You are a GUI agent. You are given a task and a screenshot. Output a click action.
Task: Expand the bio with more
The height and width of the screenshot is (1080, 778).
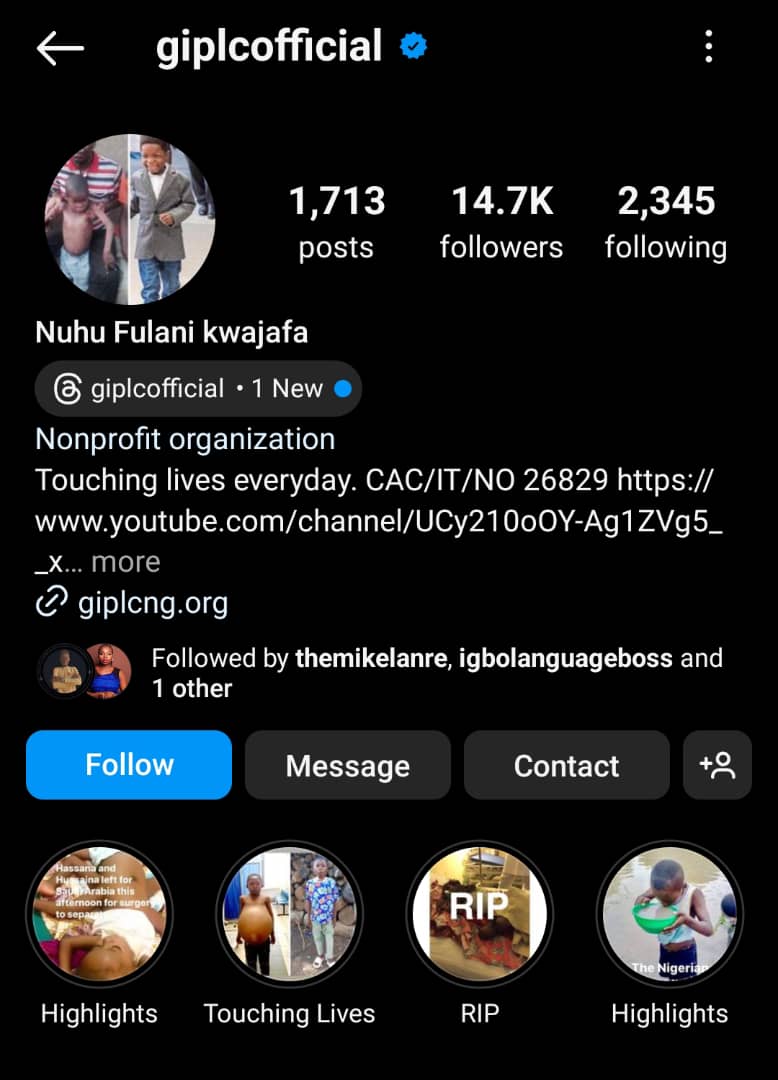125,562
